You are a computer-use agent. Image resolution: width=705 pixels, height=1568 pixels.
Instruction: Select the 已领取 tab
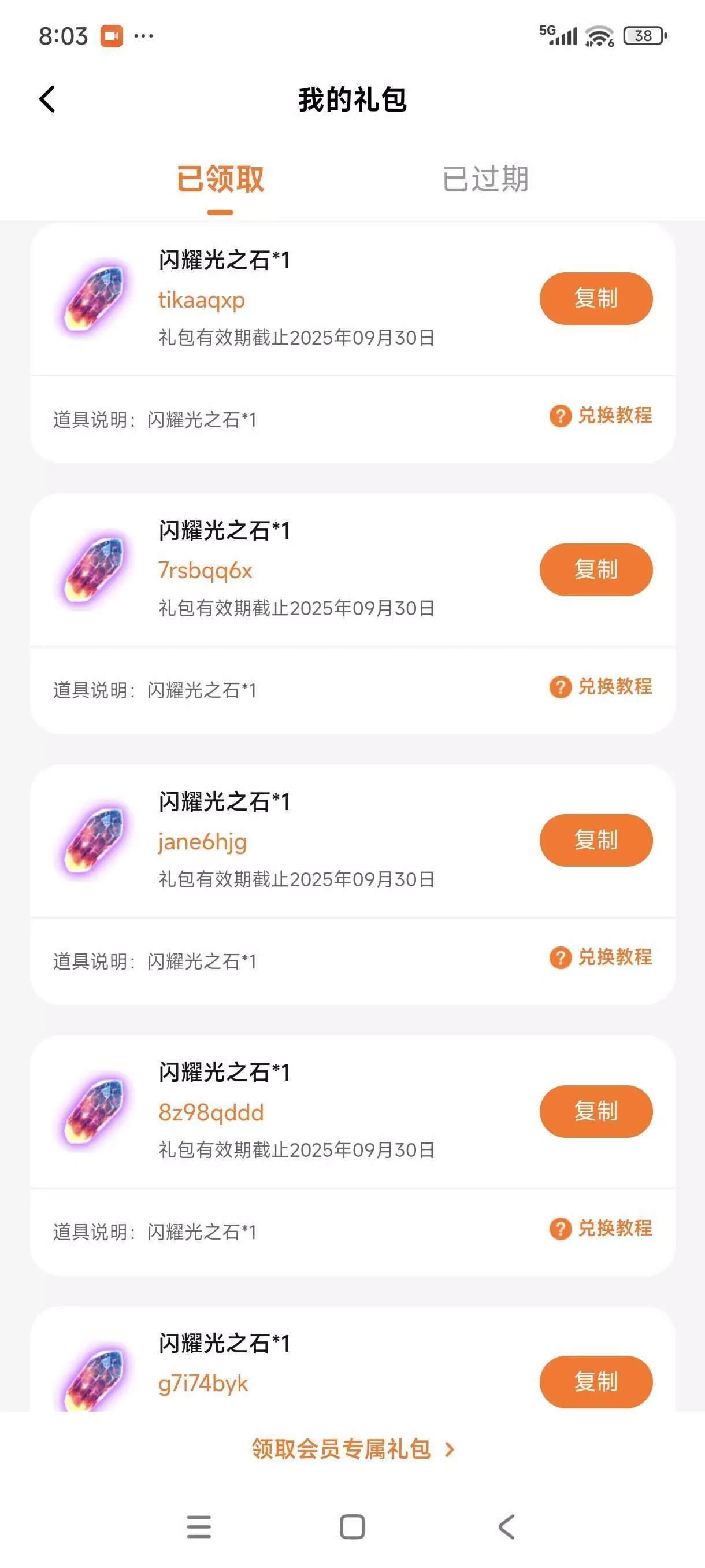point(220,179)
